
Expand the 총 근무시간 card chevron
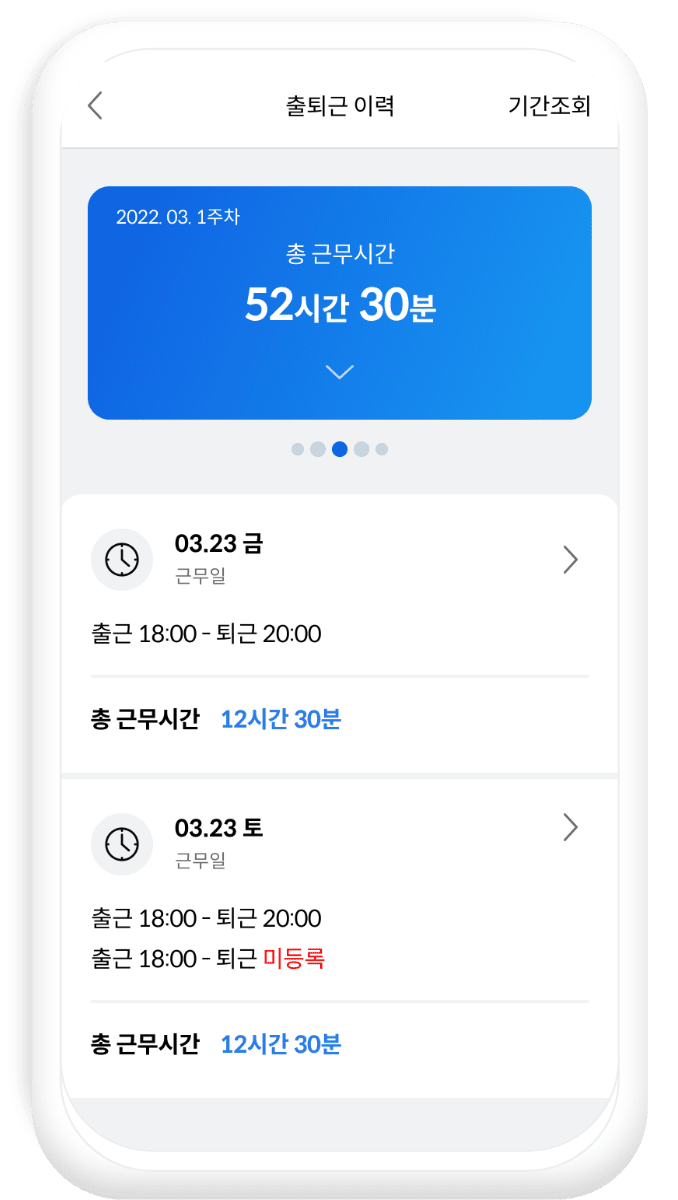(x=340, y=372)
